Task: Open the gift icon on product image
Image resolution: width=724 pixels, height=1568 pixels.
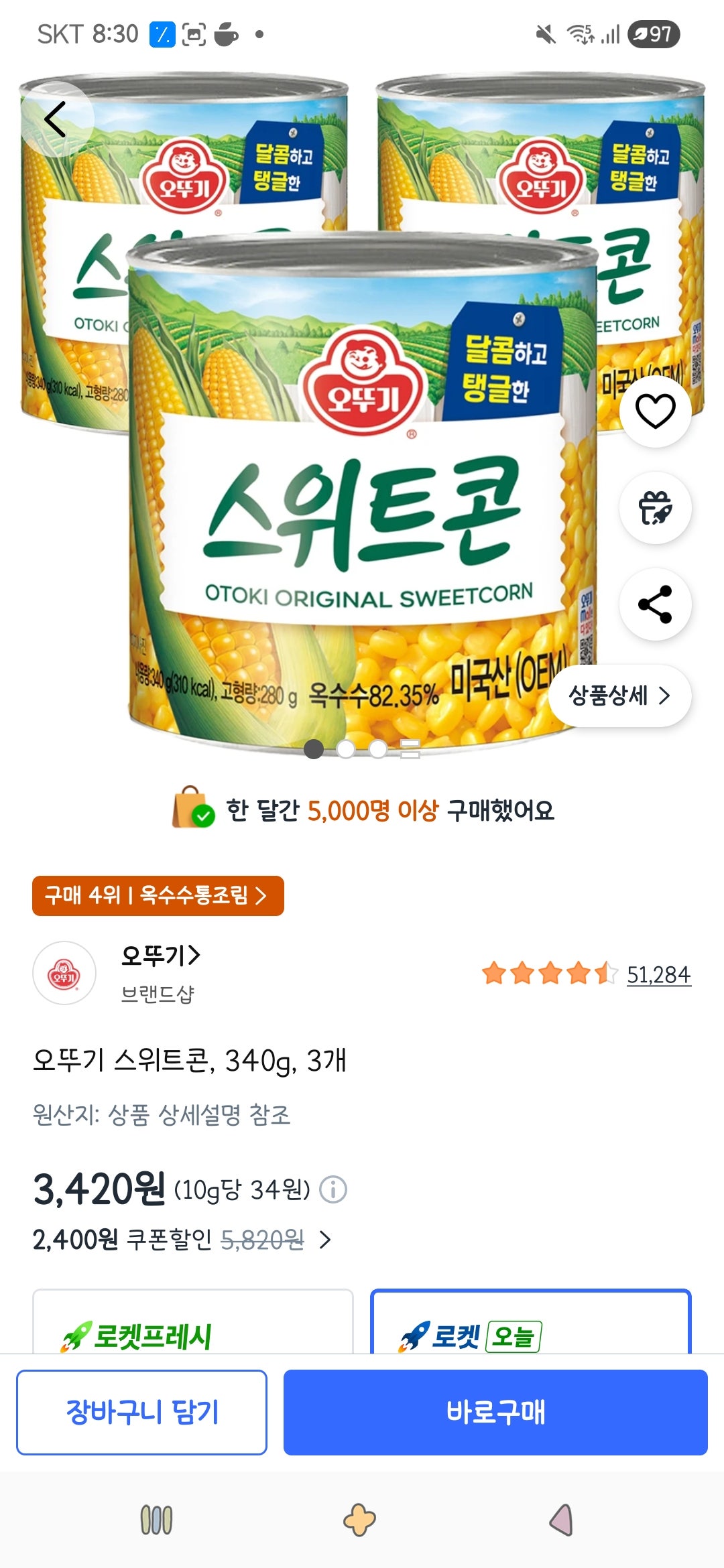Action: pos(656,508)
